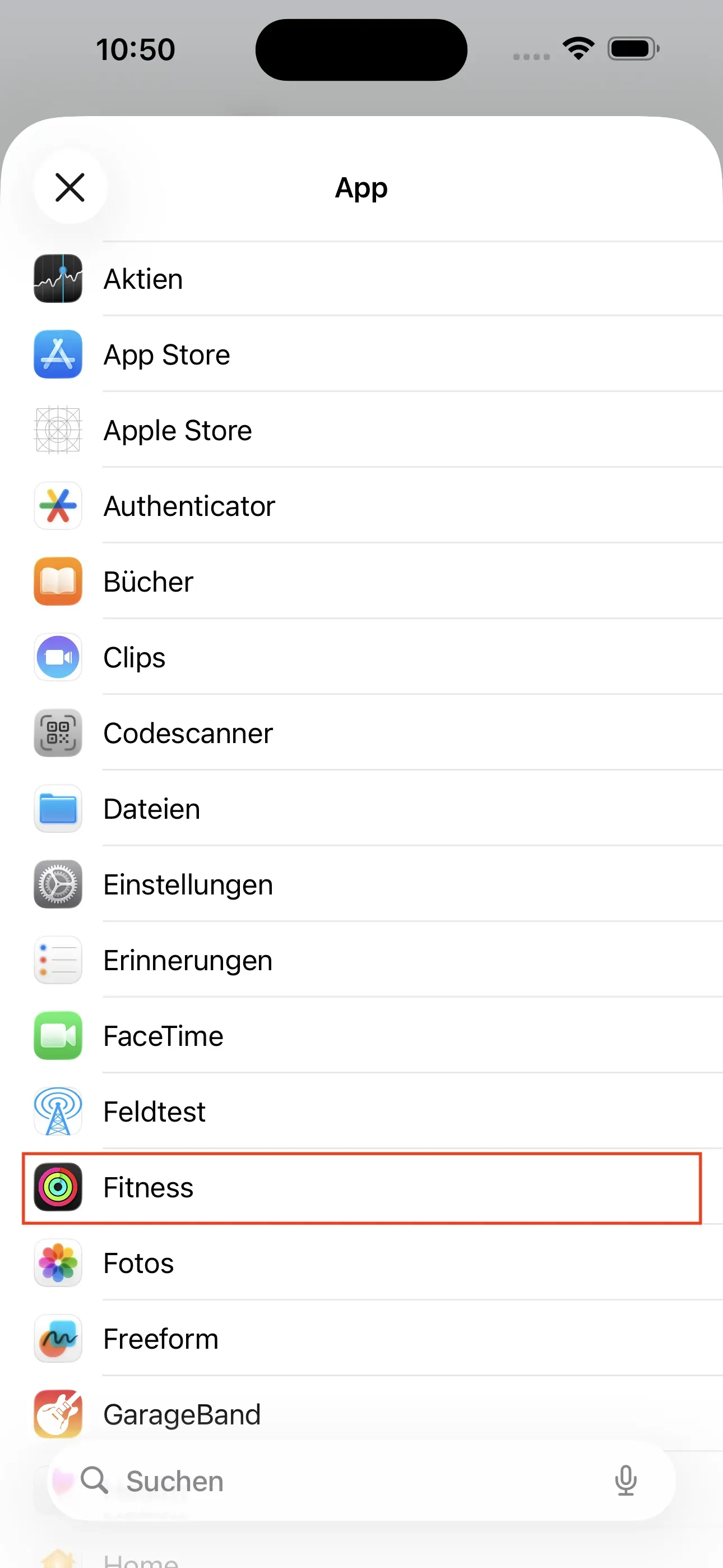
Task: Select the Erinnerungen entry
Action: (361, 960)
